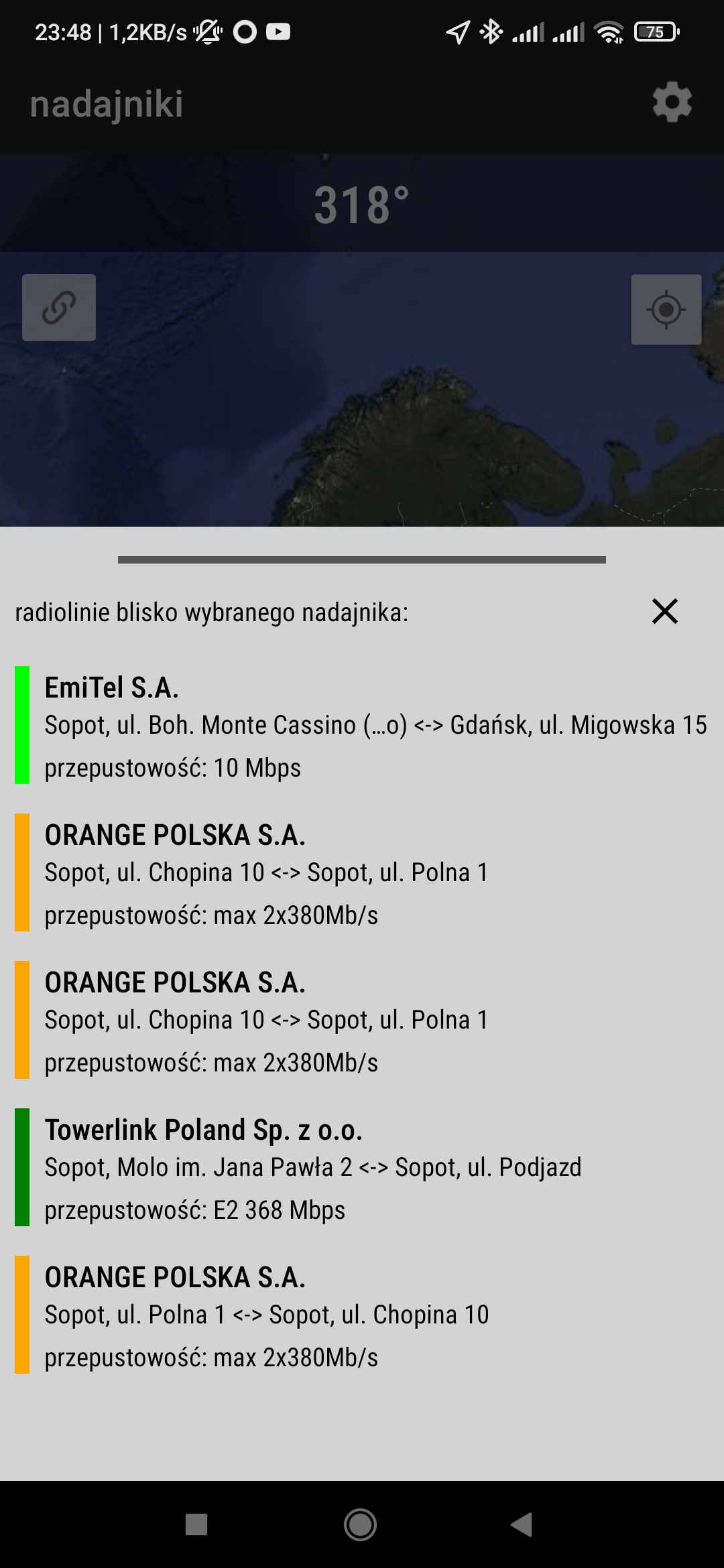724x1568 pixels.
Task: Go to the home screen
Action: tap(360, 1524)
